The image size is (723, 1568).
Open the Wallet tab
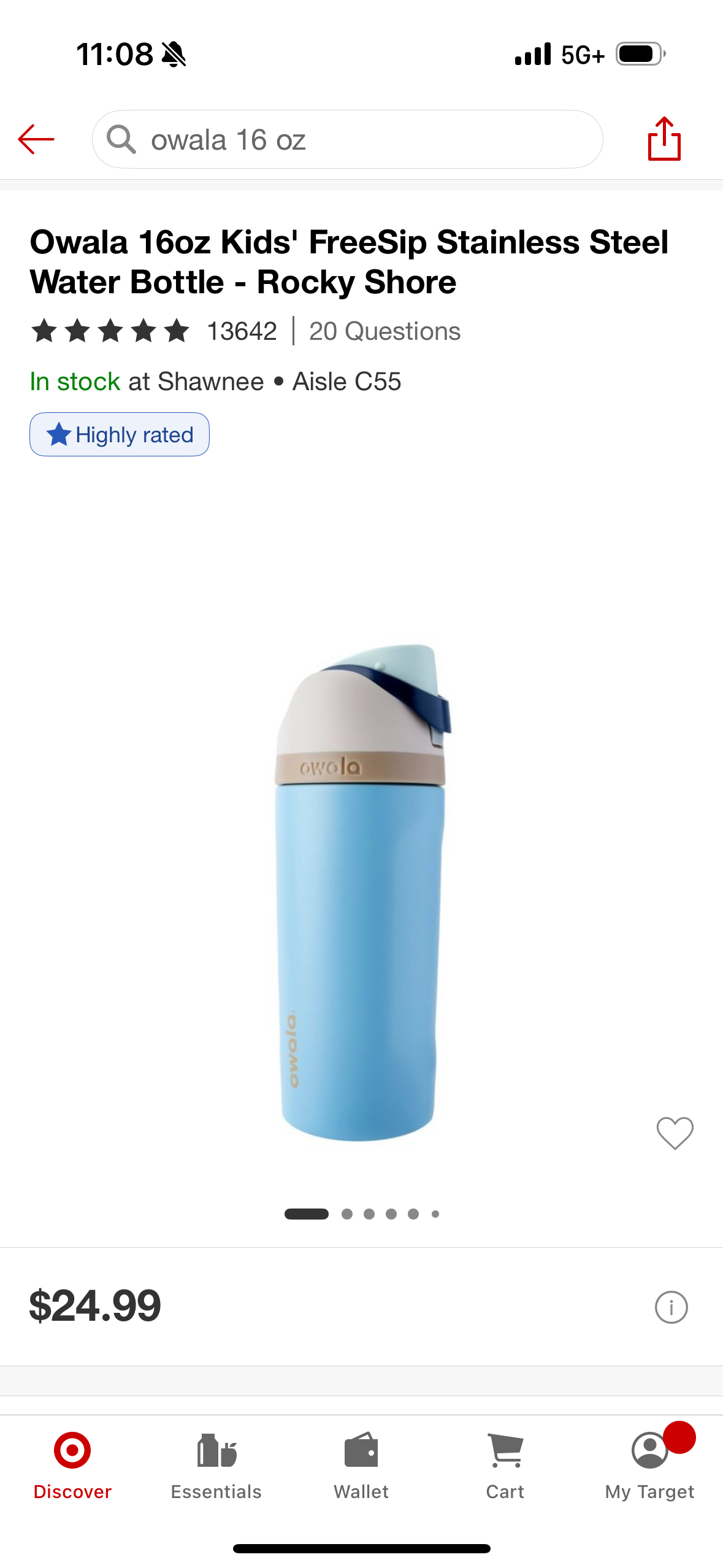tap(361, 1465)
